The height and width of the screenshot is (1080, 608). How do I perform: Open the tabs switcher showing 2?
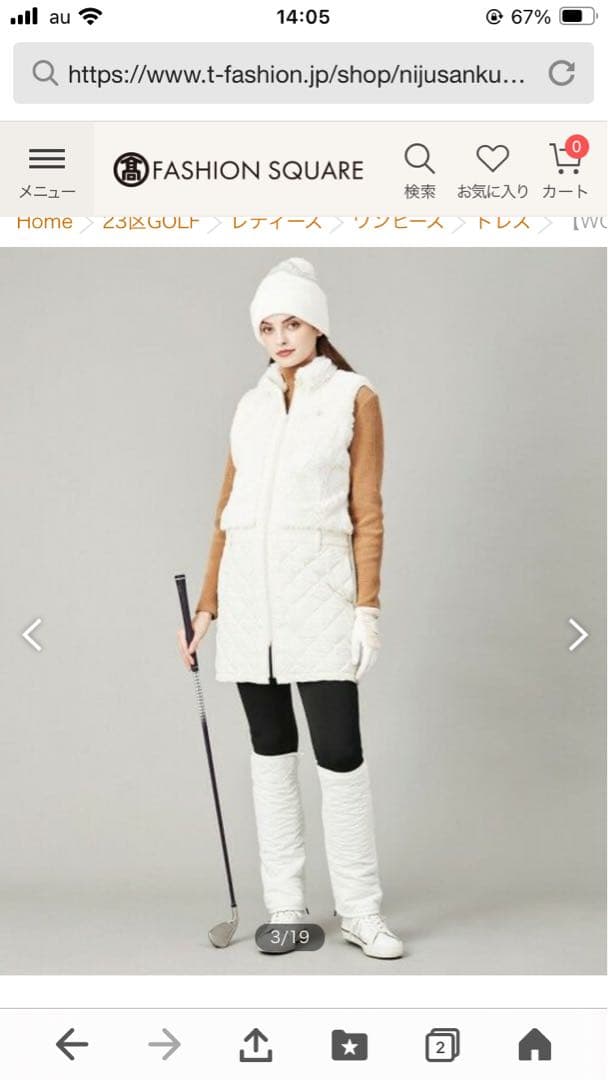pyautogui.click(x=442, y=1045)
